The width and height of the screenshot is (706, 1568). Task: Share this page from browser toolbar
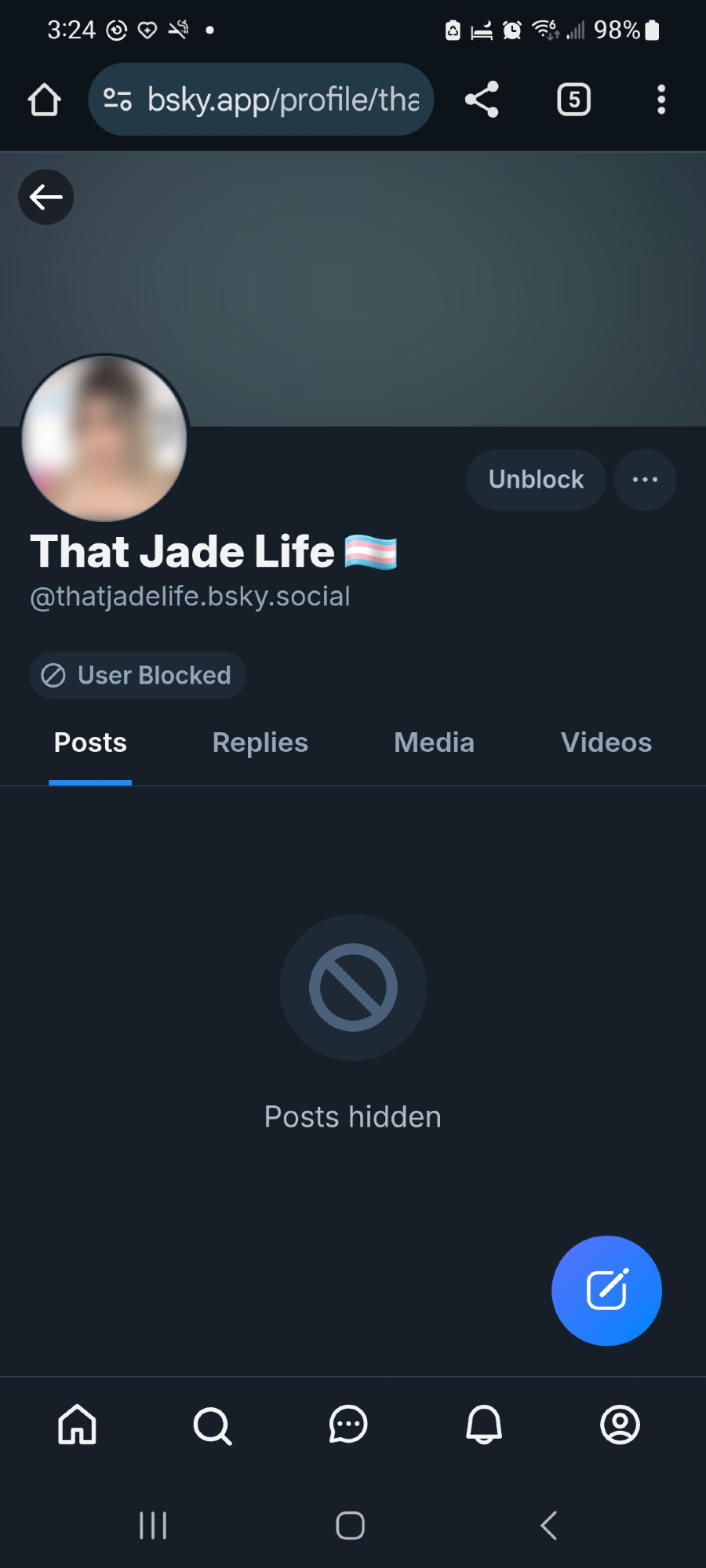(x=482, y=100)
